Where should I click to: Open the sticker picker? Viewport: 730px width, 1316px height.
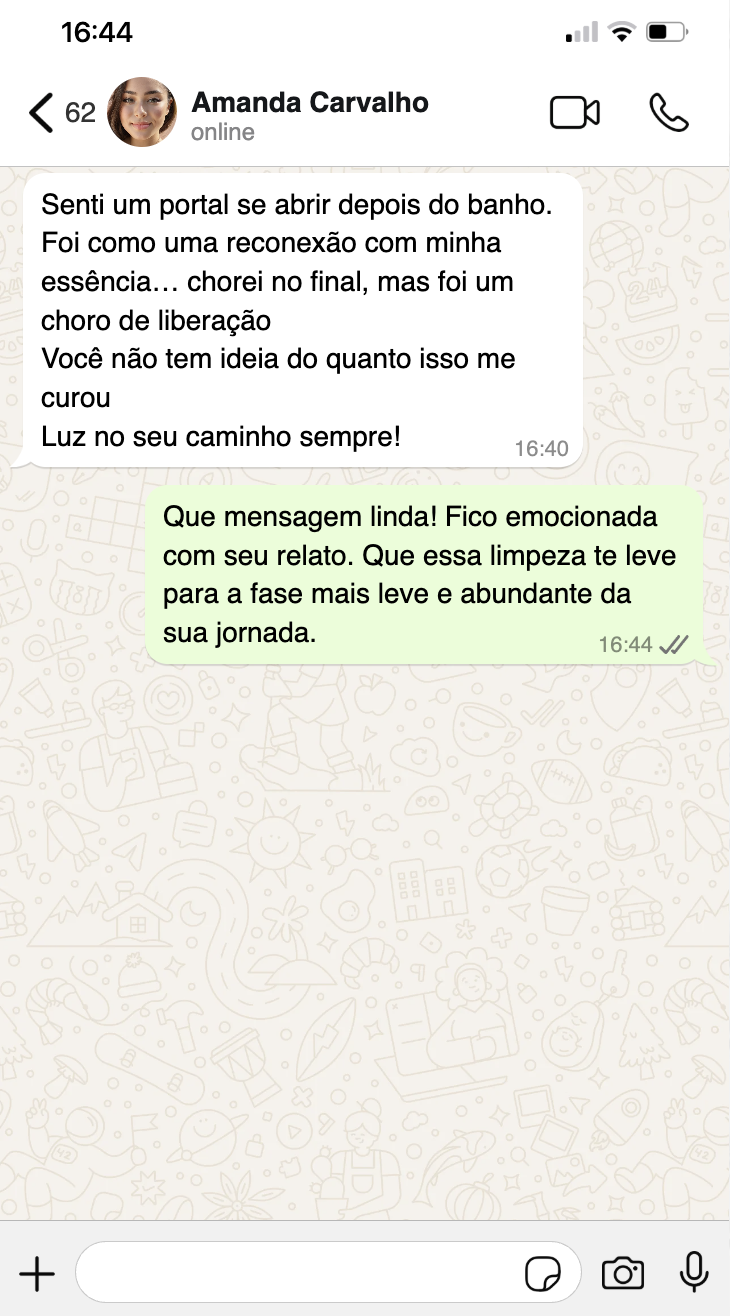pos(543,1274)
